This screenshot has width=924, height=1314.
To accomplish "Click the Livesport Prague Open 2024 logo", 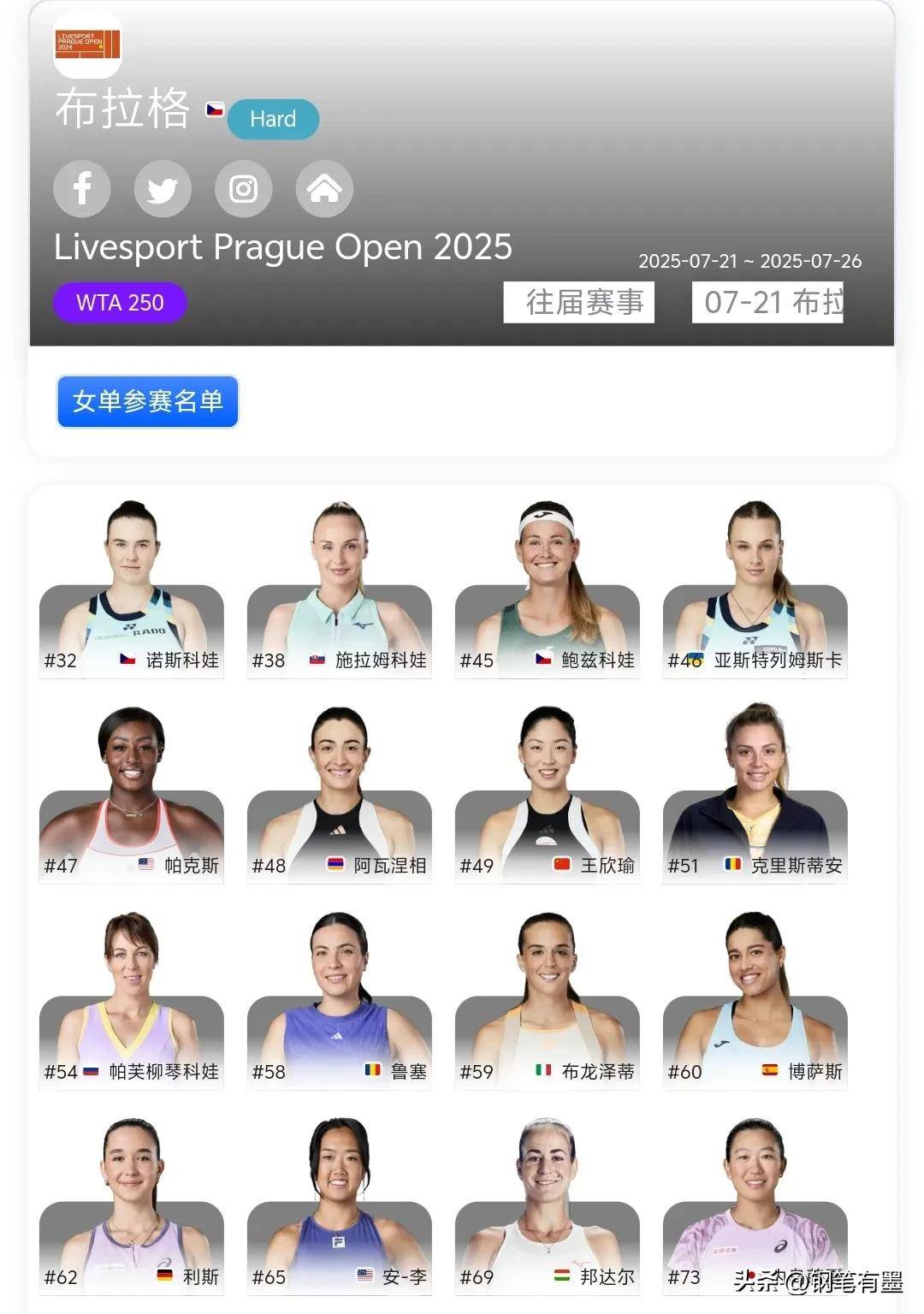I will (x=89, y=47).
